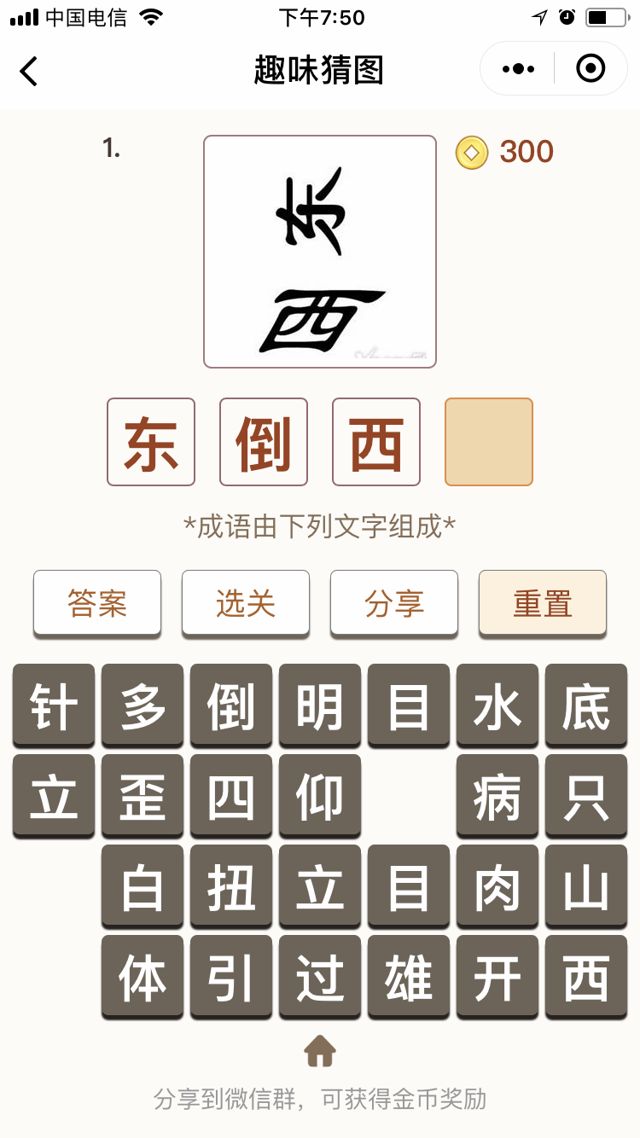Remove the filled character 倒 from the answer
Image resolution: width=640 pixels, height=1138 pixels.
(x=263, y=442)
